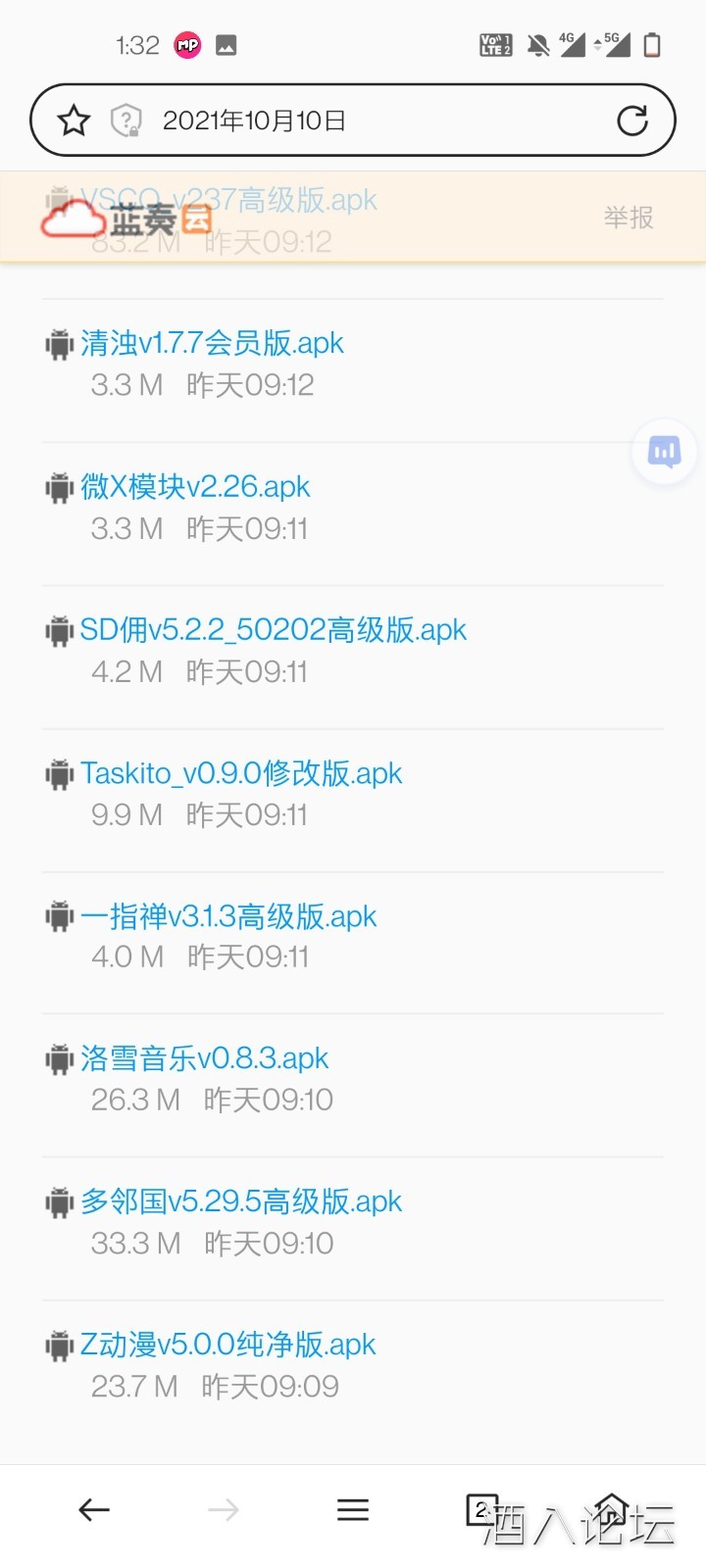Go home using the house icon
Image resolution: width=706 pixels, height=1568 pixels.
click(613, 1509)
